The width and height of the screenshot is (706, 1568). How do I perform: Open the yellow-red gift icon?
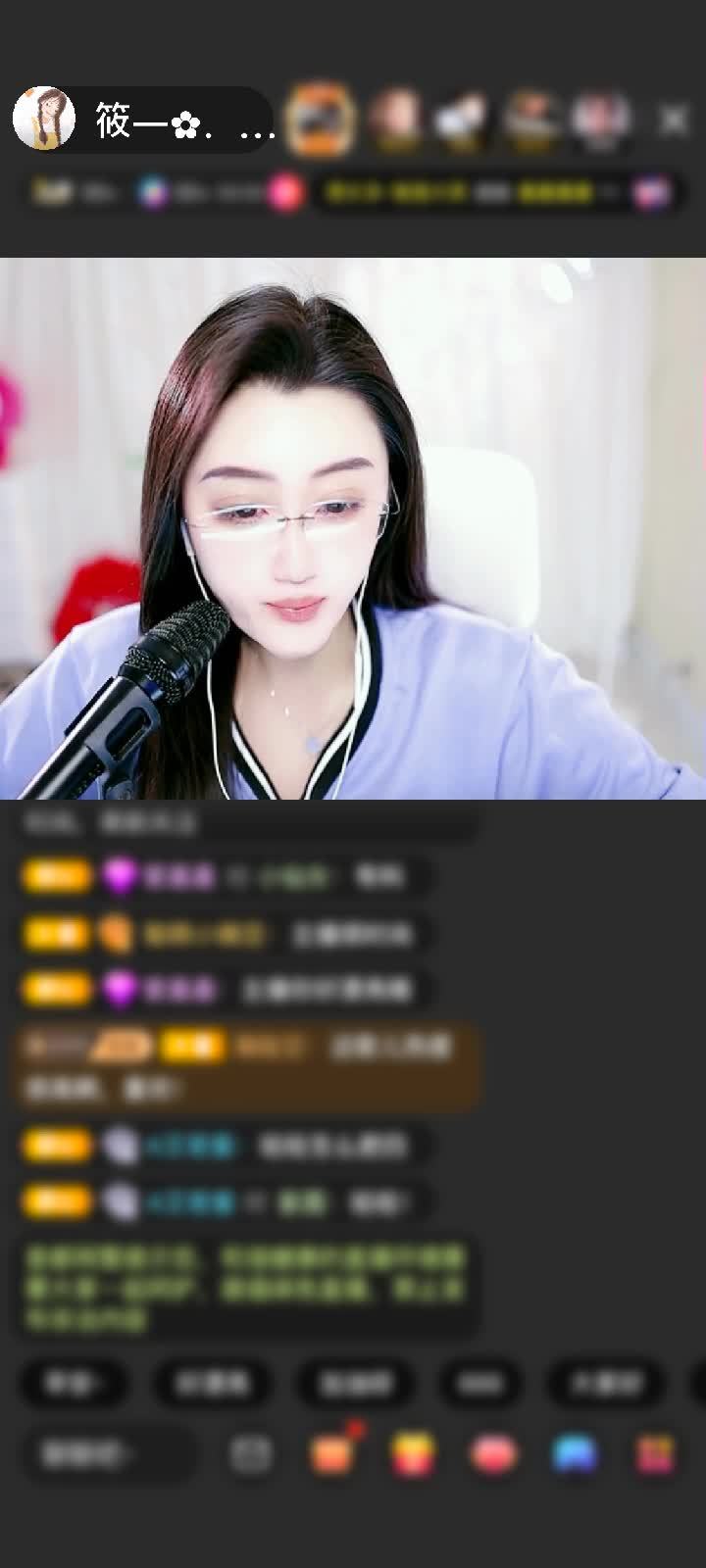coord(414,1454)
